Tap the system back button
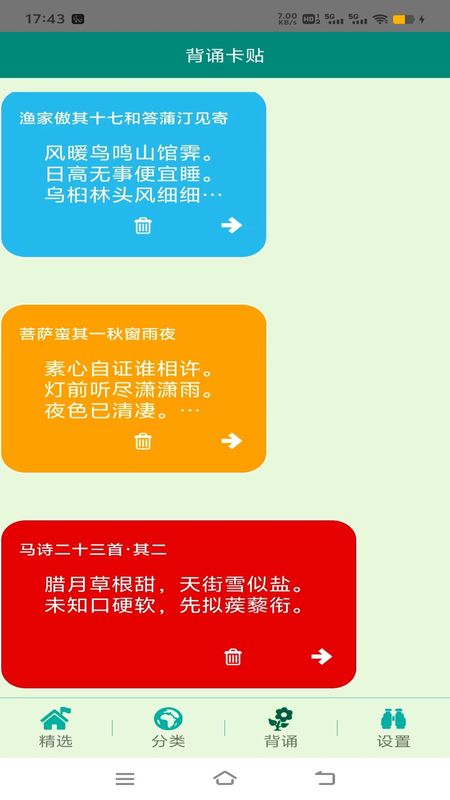450x800 pixels. pos(324,778)
